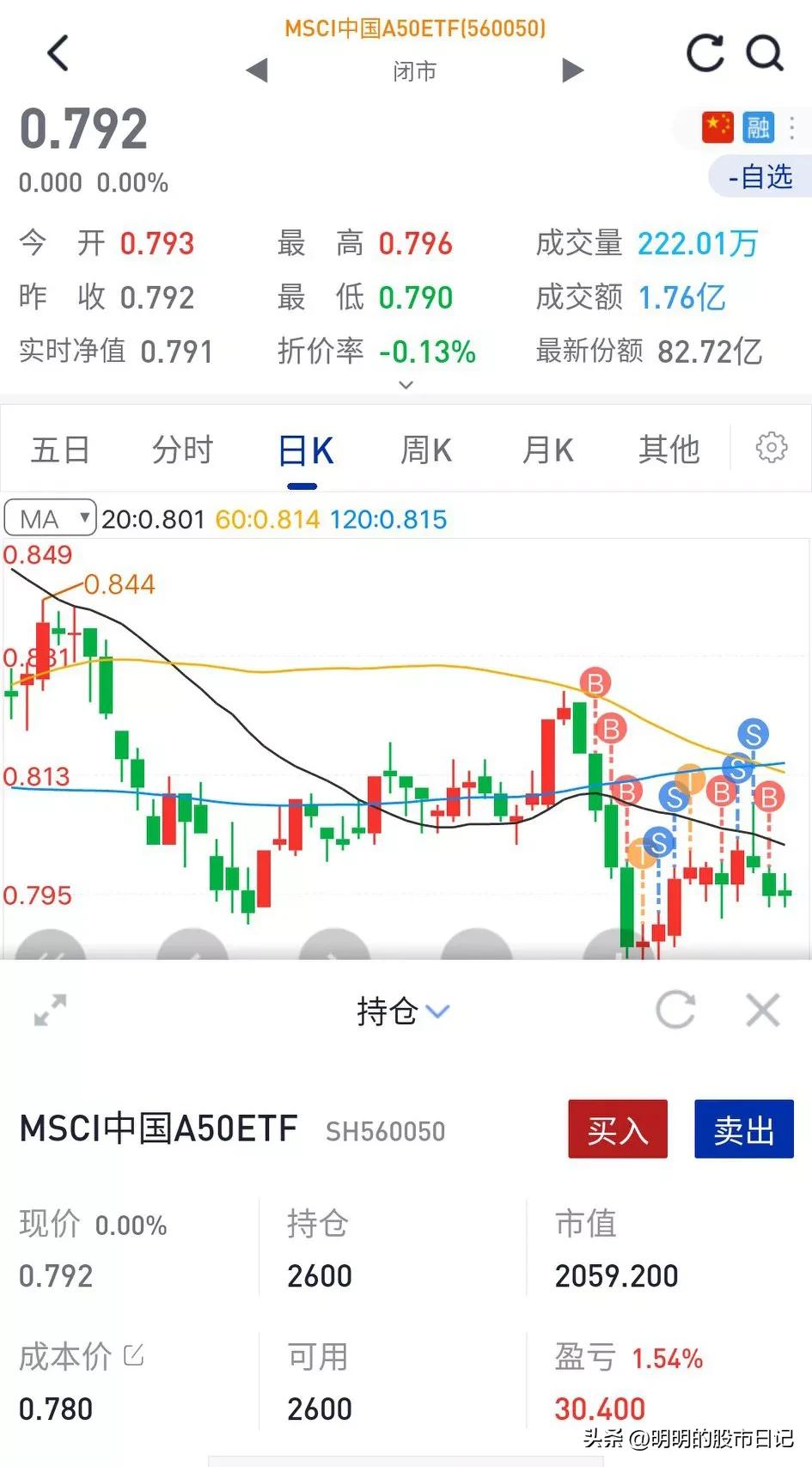The height and width of the screenshot is (1467, 812).
Task: Select the 分时 intraday tab
Action: click(181, 449)
